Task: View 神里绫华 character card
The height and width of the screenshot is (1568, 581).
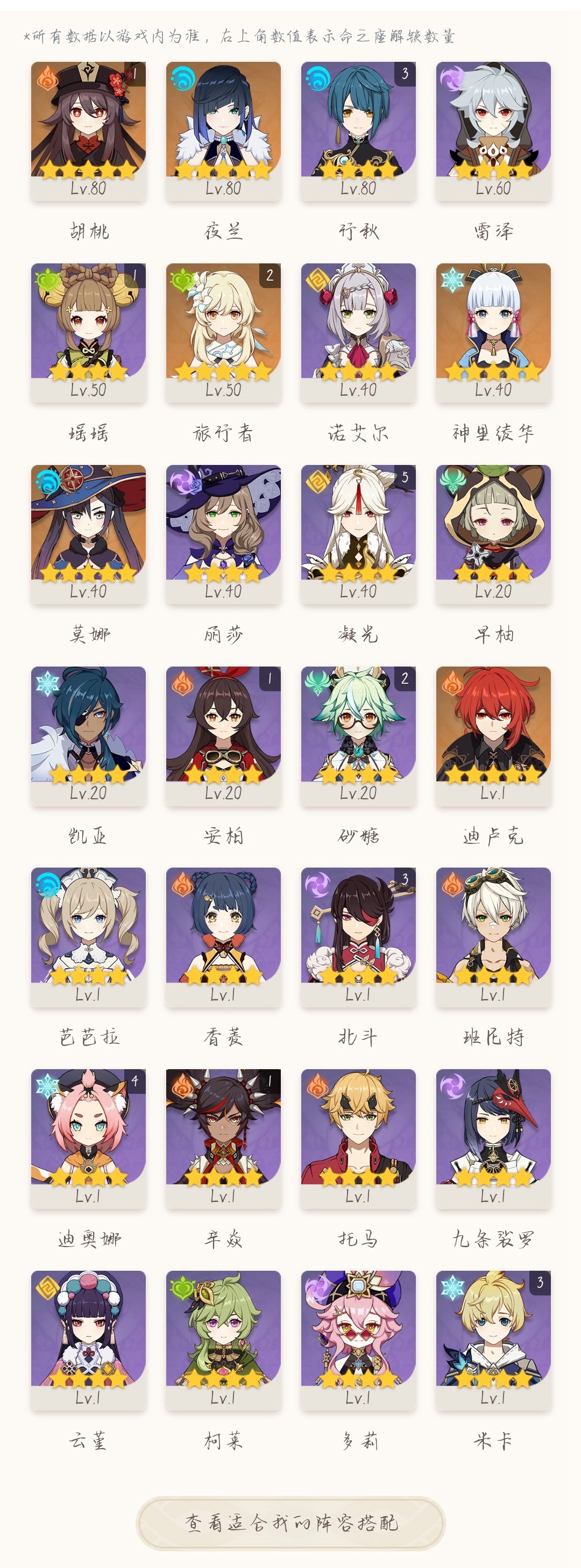Action: coord(493,332)
